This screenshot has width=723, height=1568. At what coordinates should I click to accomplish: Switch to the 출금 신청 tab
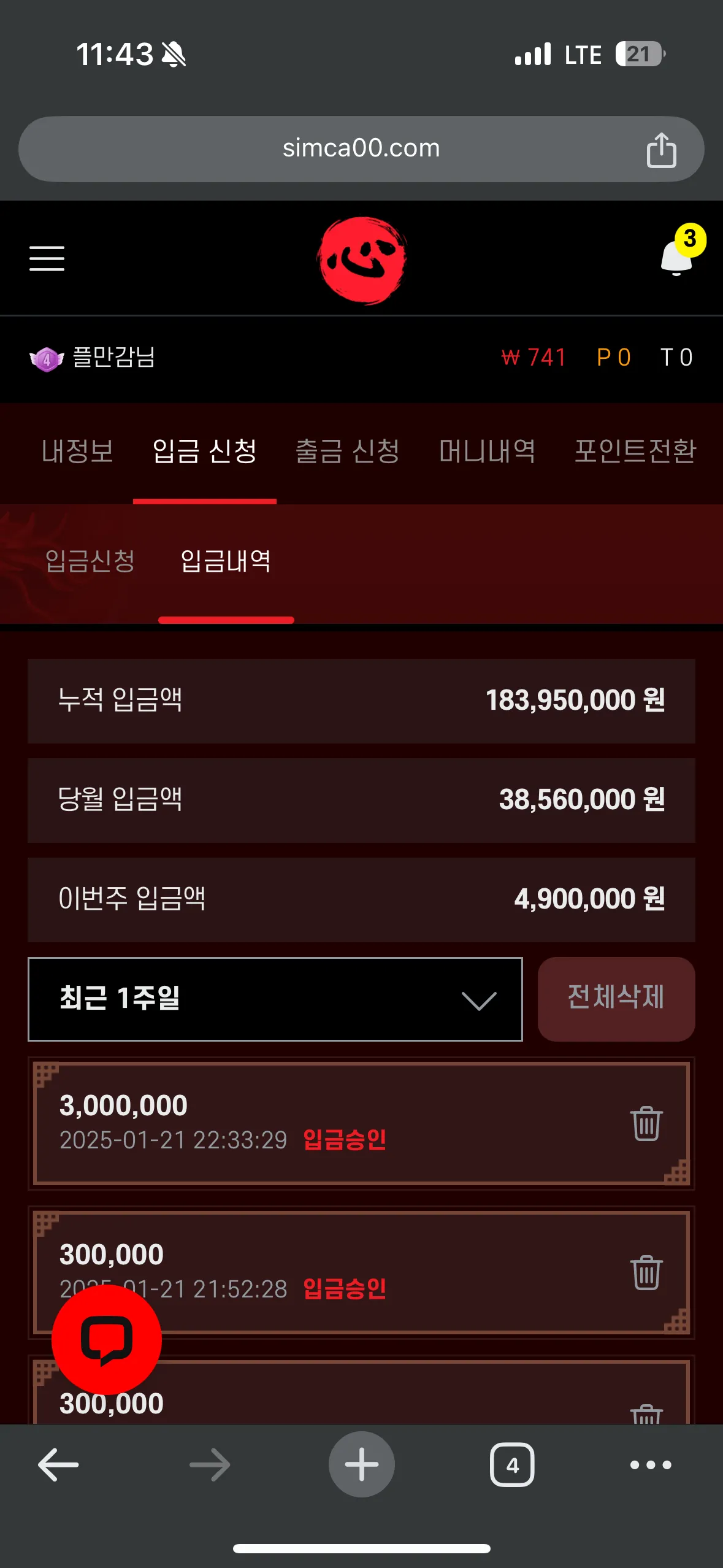(347, 452)
